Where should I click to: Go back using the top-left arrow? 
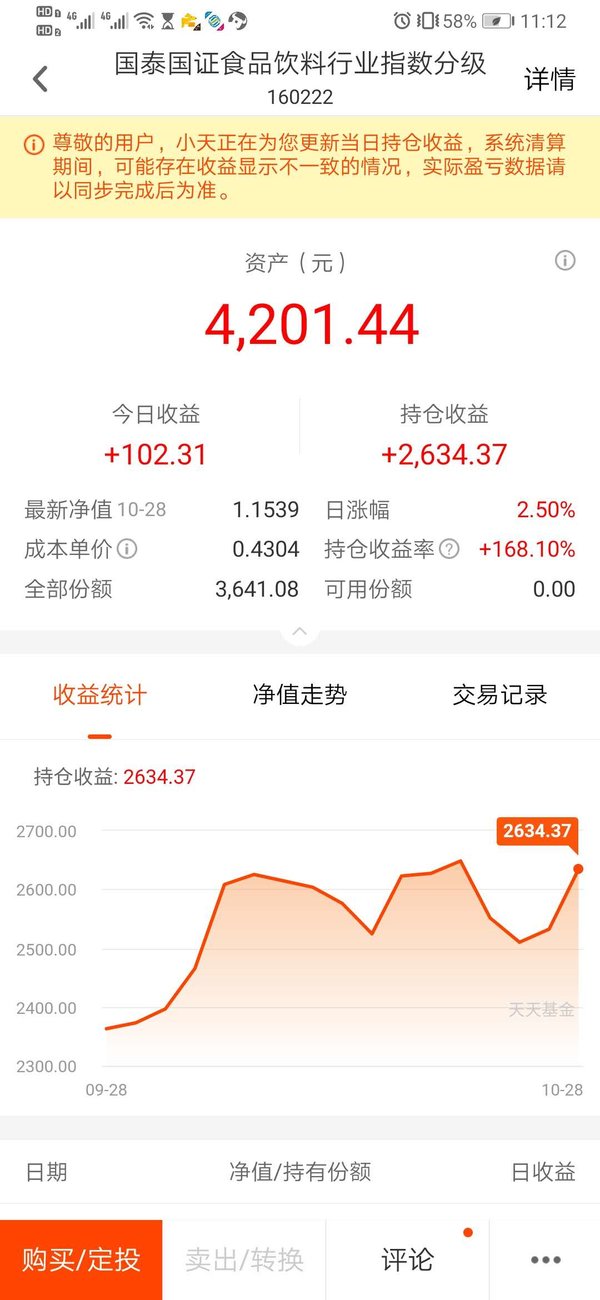41,79
